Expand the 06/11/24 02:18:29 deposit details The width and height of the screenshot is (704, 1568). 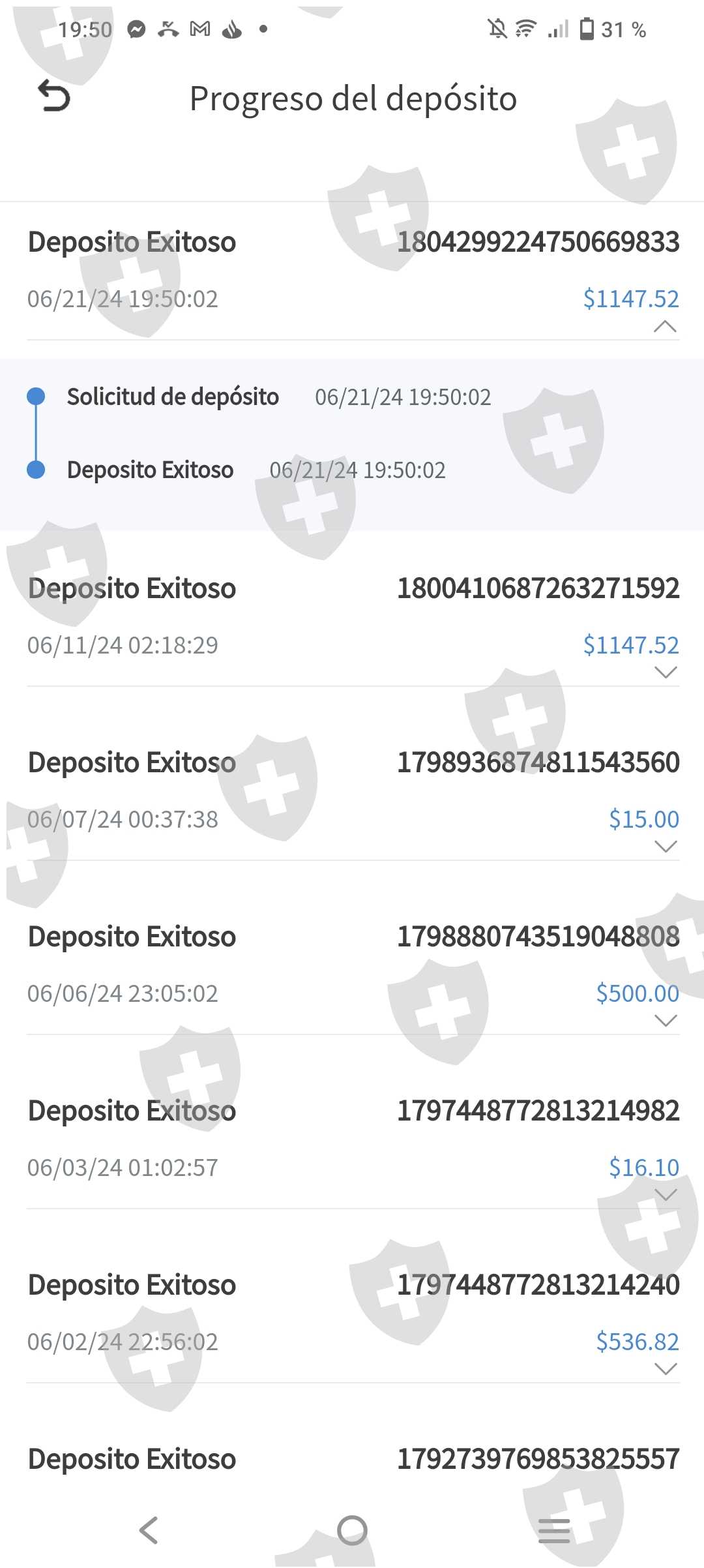pos(664,672)
